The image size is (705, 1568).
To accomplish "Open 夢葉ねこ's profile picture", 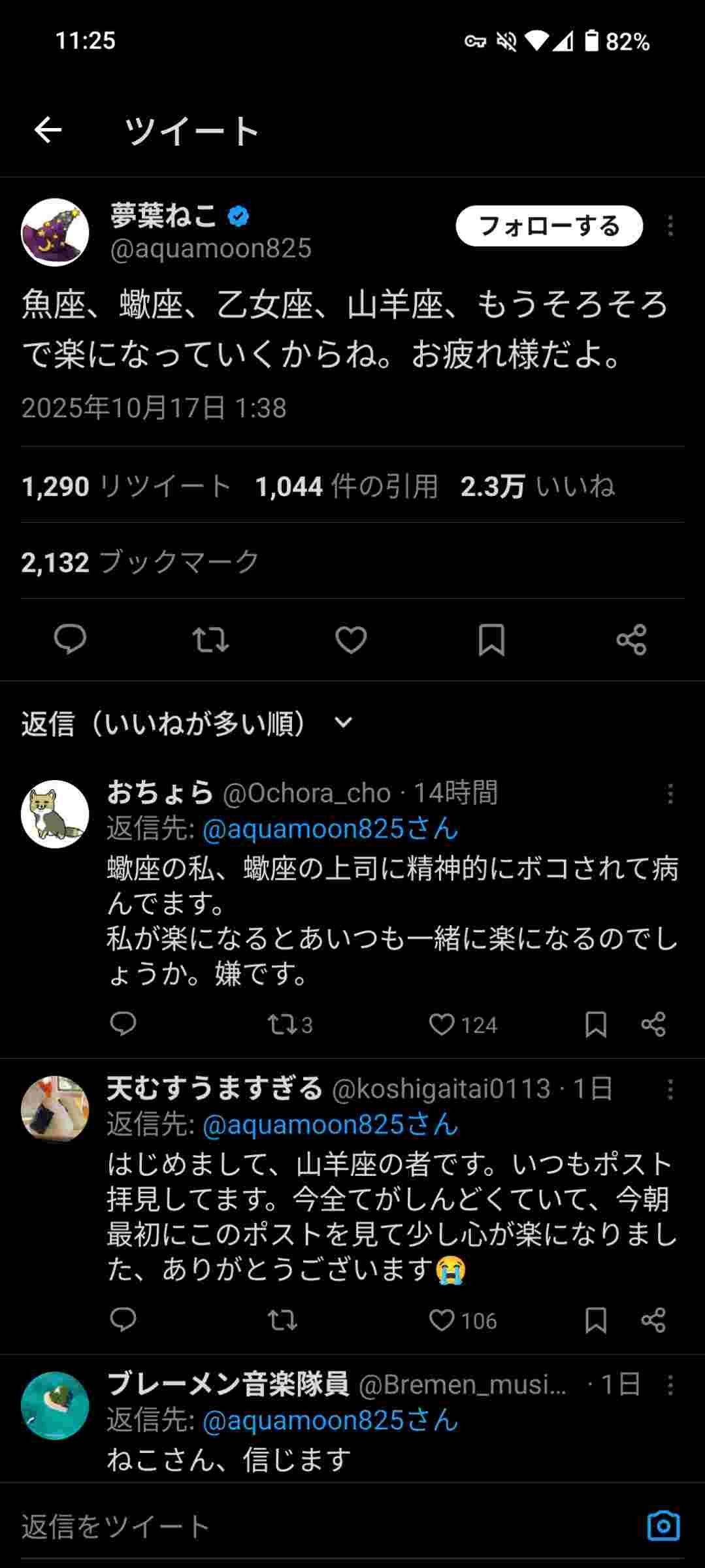I will (55, 232).
